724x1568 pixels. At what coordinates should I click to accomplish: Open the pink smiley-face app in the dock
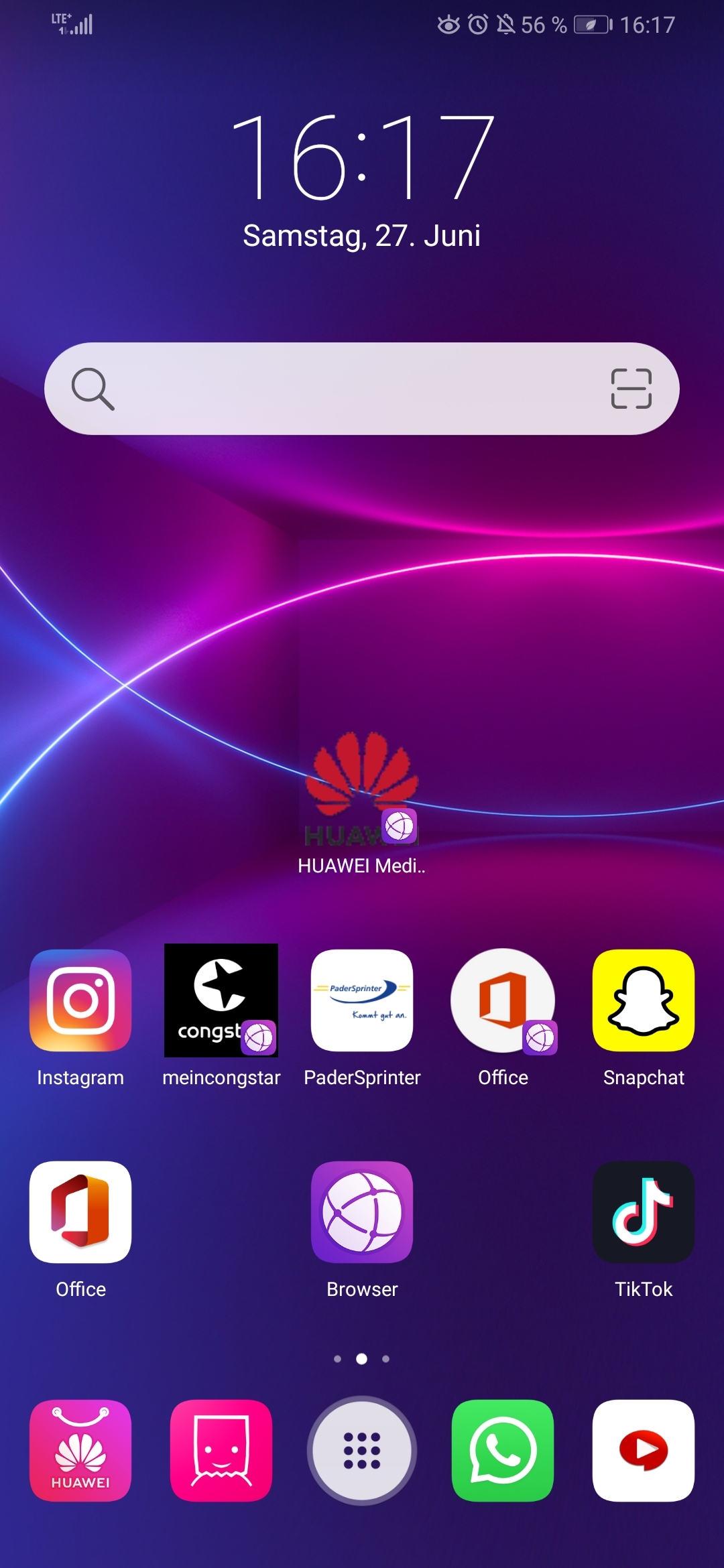221,1451
